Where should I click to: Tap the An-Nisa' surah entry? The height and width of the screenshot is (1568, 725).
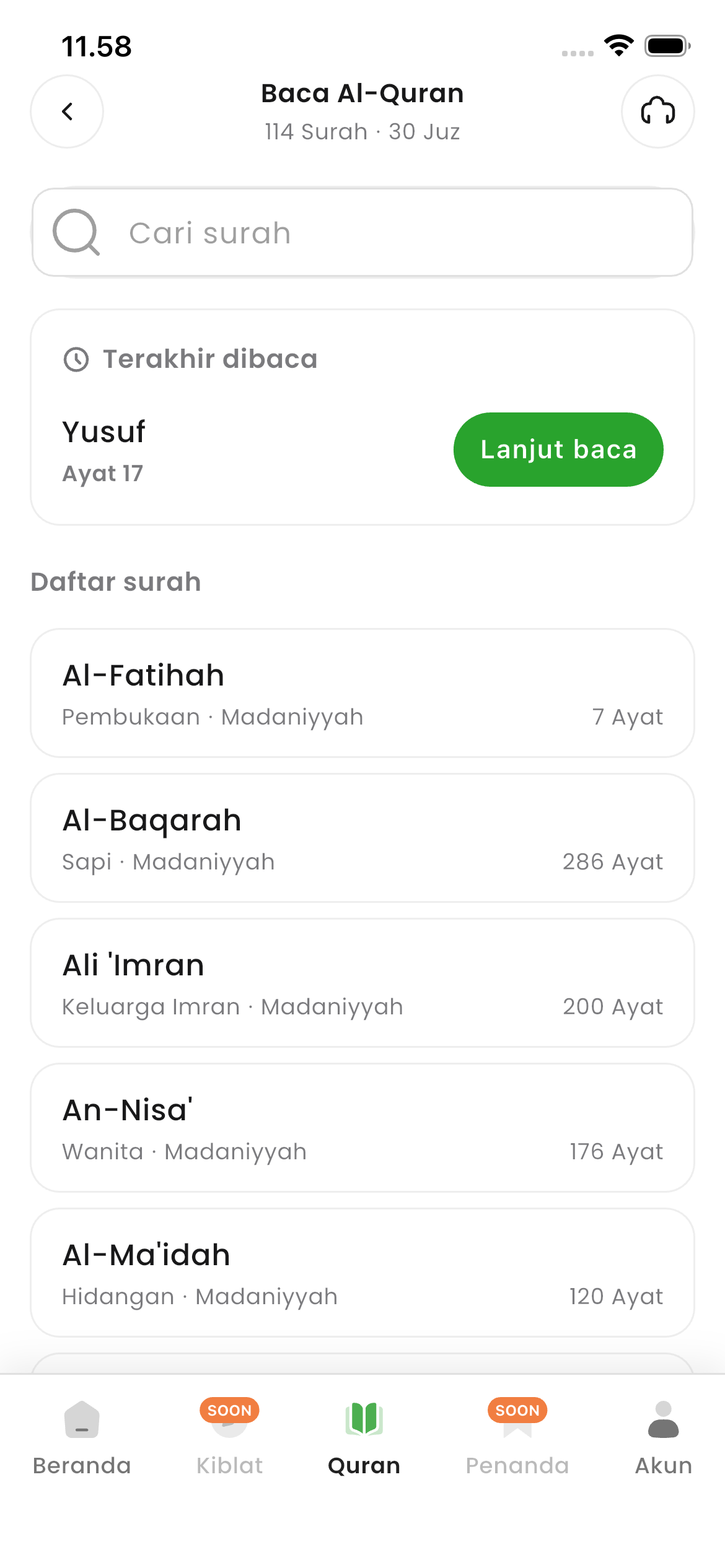[x=362, y=1127]
